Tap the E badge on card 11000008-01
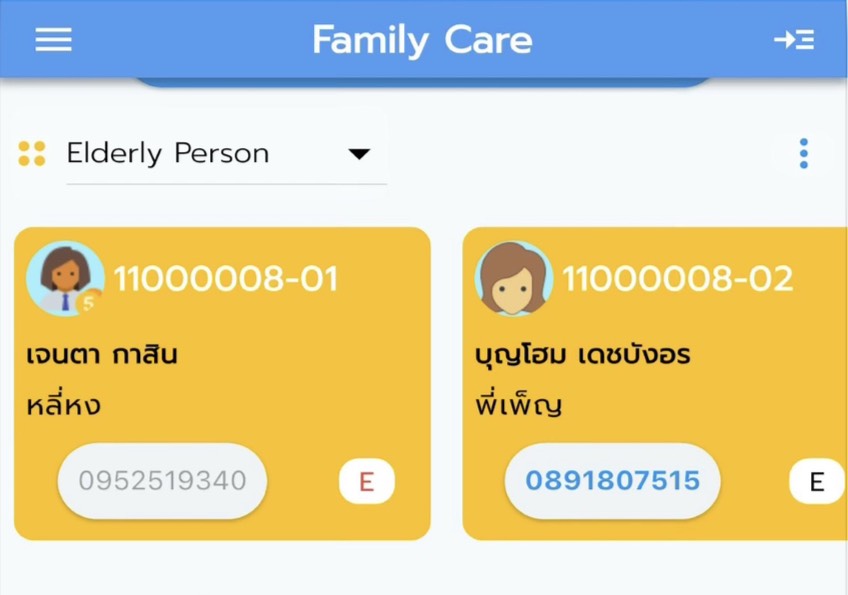The width and height of the screenshot is (848, 595). point(366,482)
